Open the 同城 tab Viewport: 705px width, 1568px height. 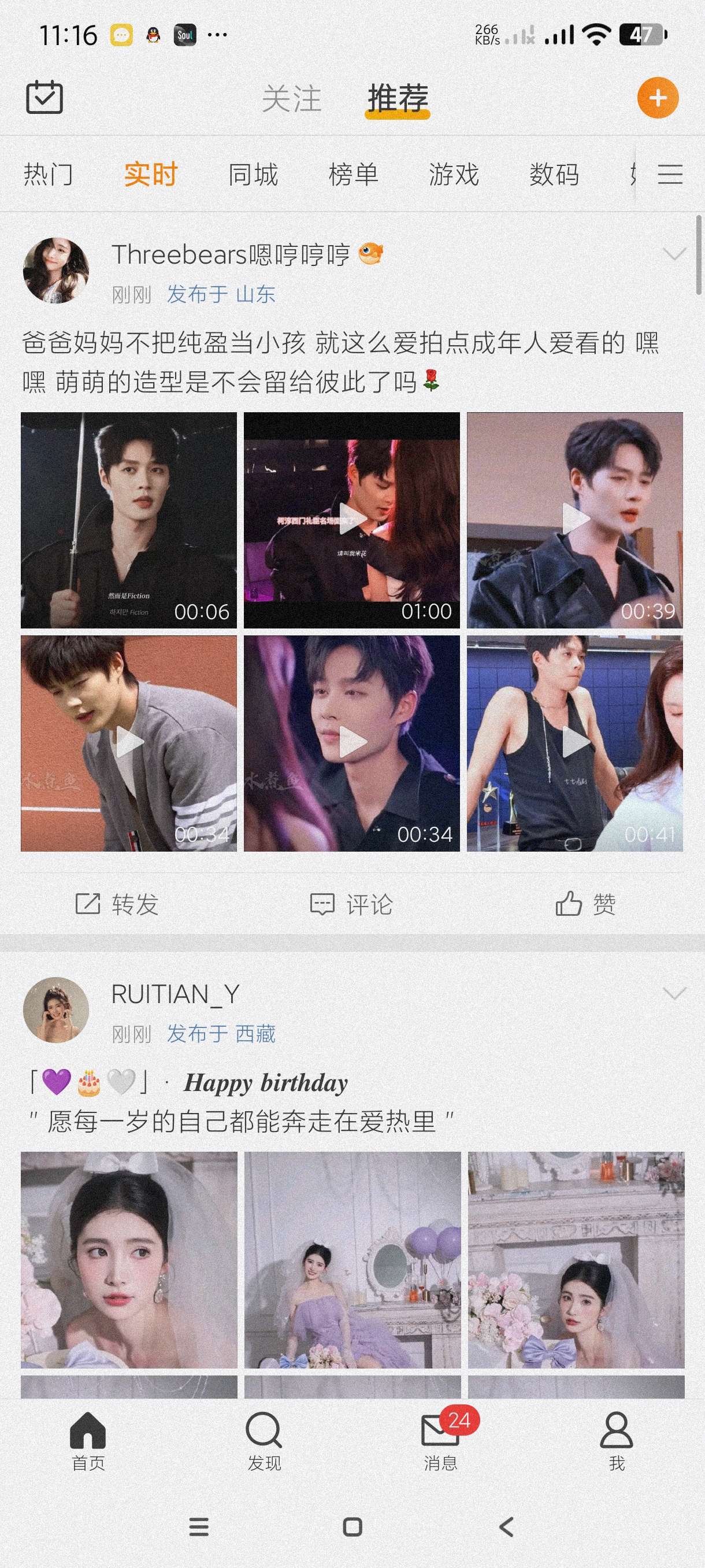pos(253,175)
